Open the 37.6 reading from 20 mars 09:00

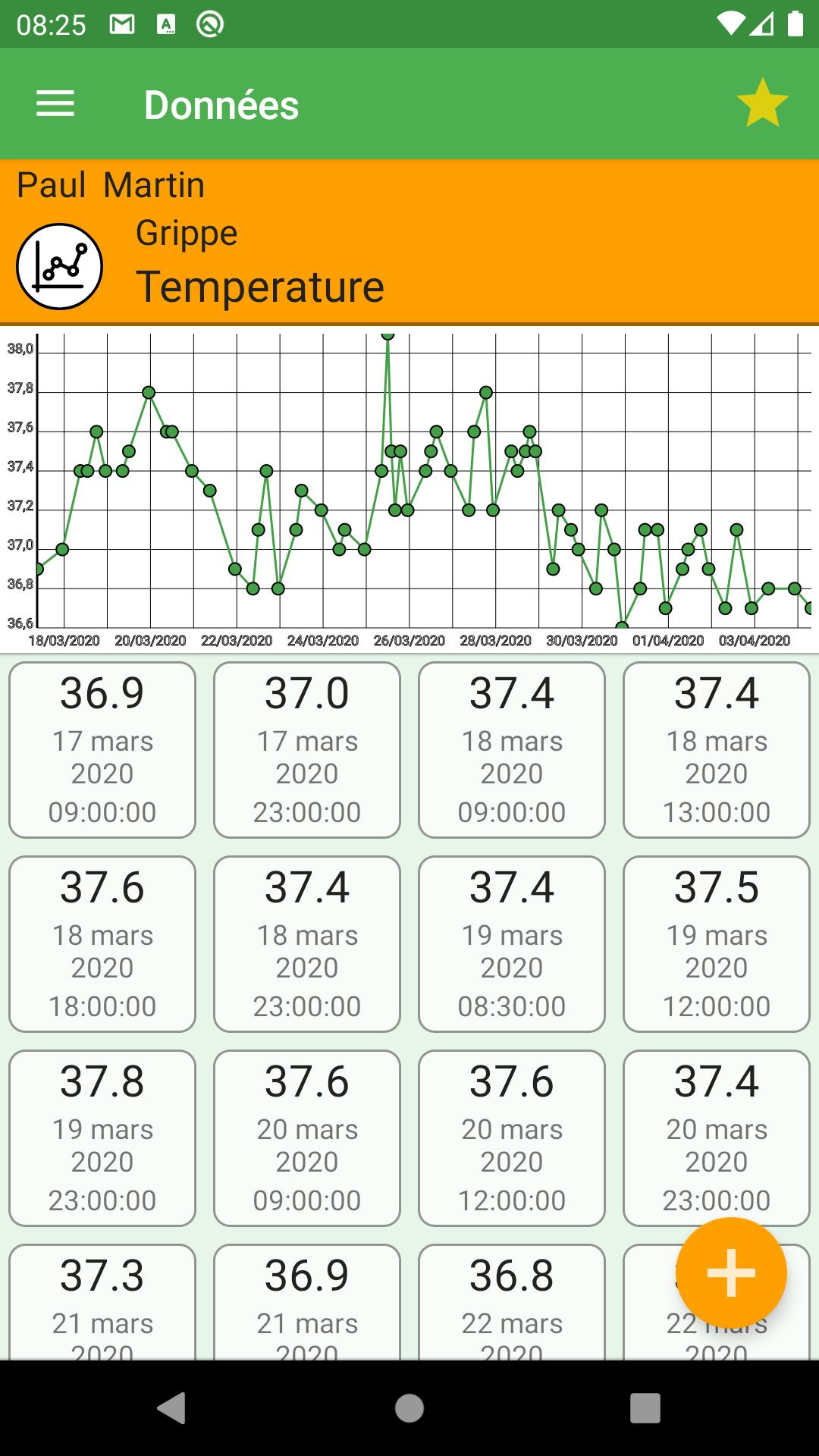[307, 1138]
